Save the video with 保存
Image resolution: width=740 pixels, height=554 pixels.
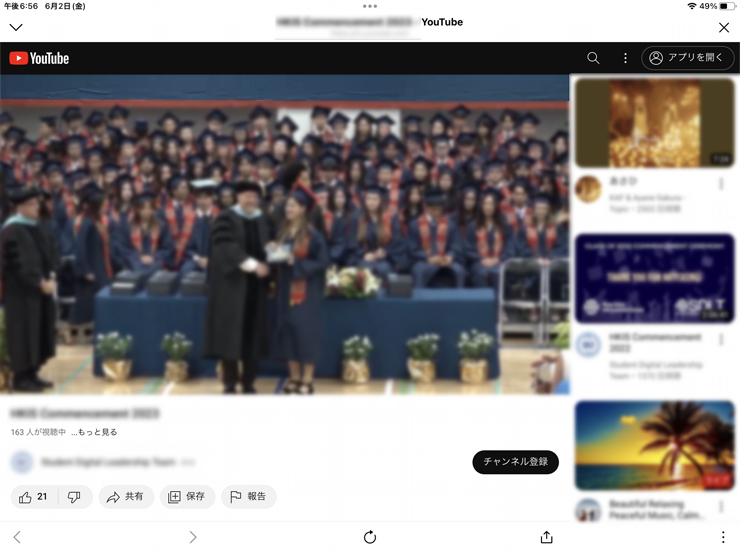tap(186, 497)
